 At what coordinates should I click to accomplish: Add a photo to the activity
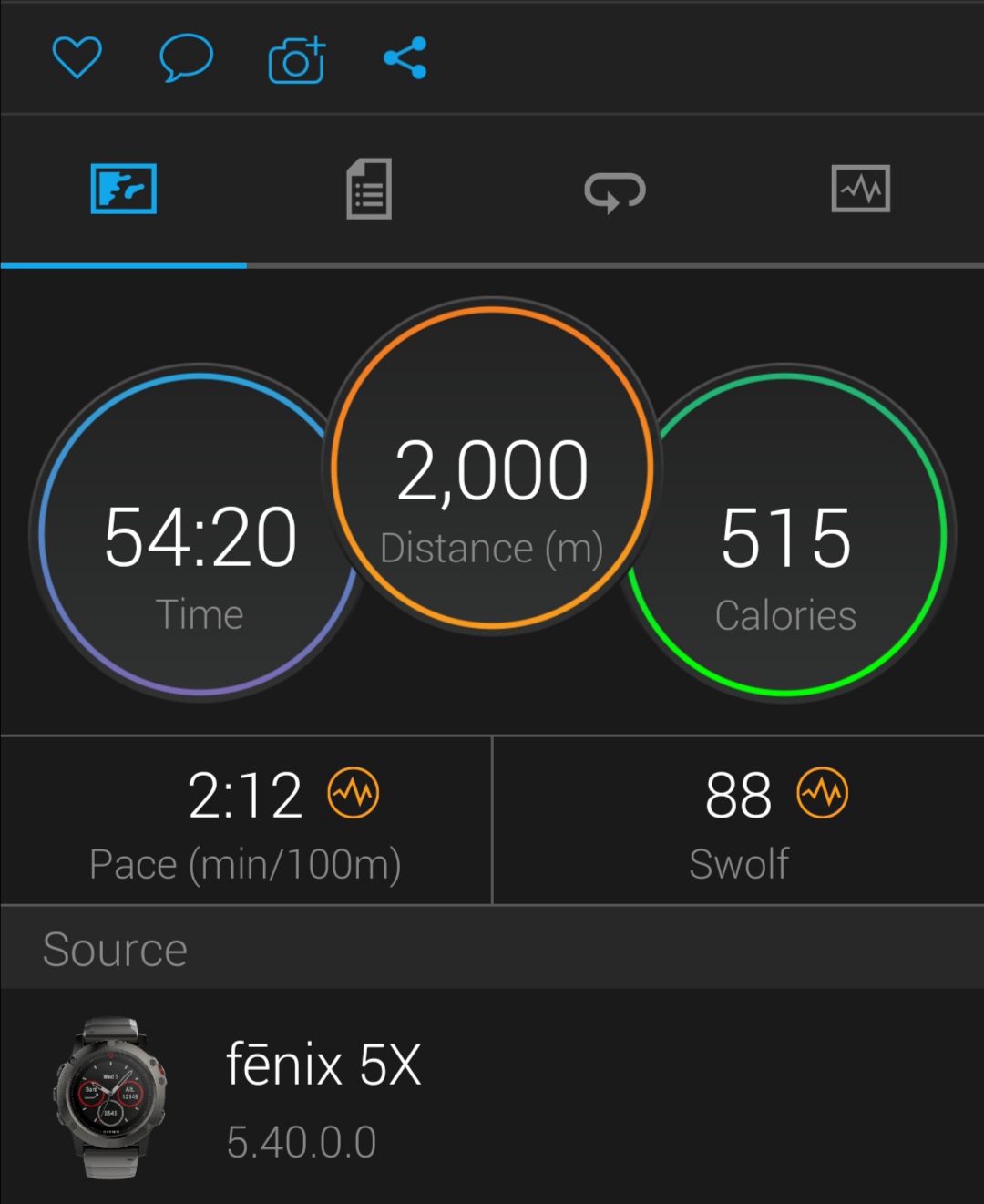coord(297,60)
